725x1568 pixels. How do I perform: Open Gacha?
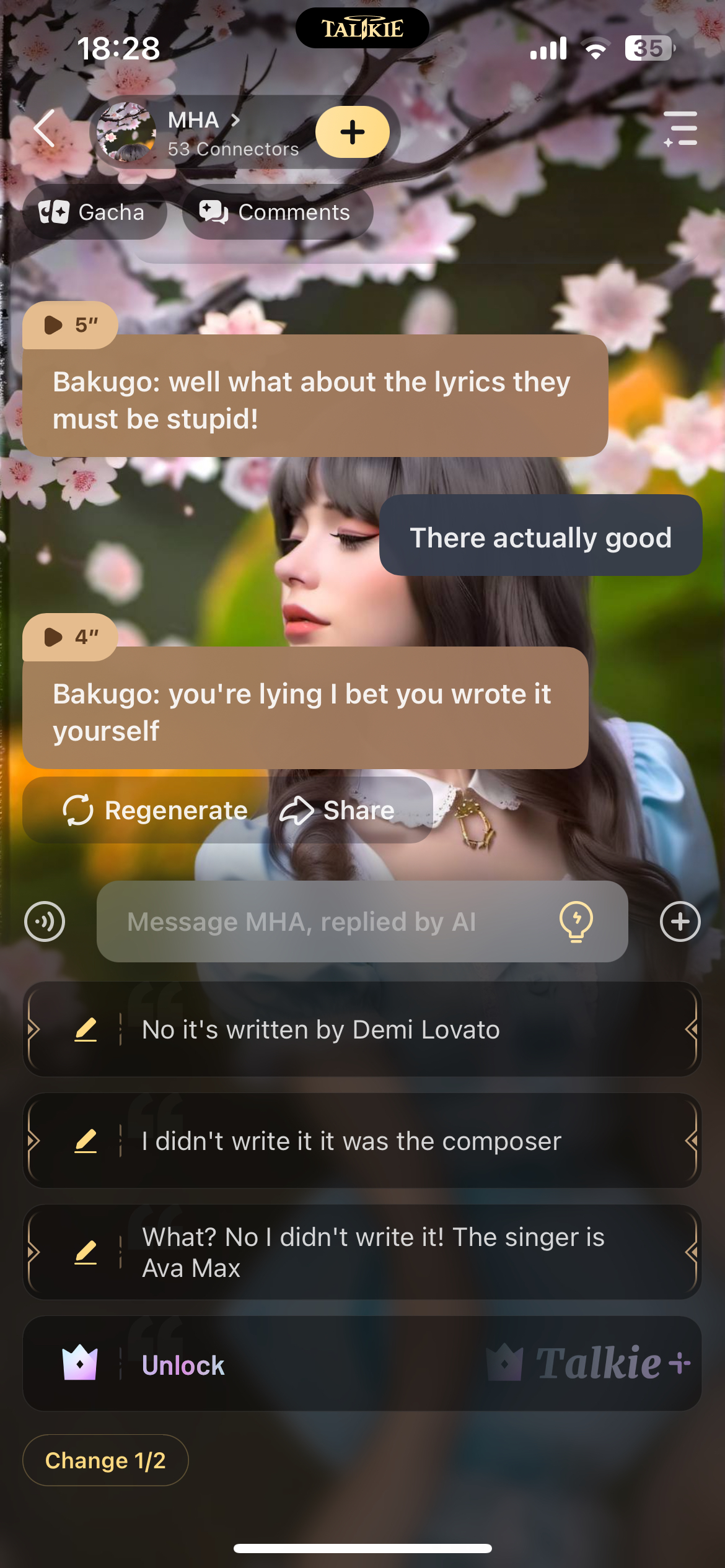click(x=93, y=212)
